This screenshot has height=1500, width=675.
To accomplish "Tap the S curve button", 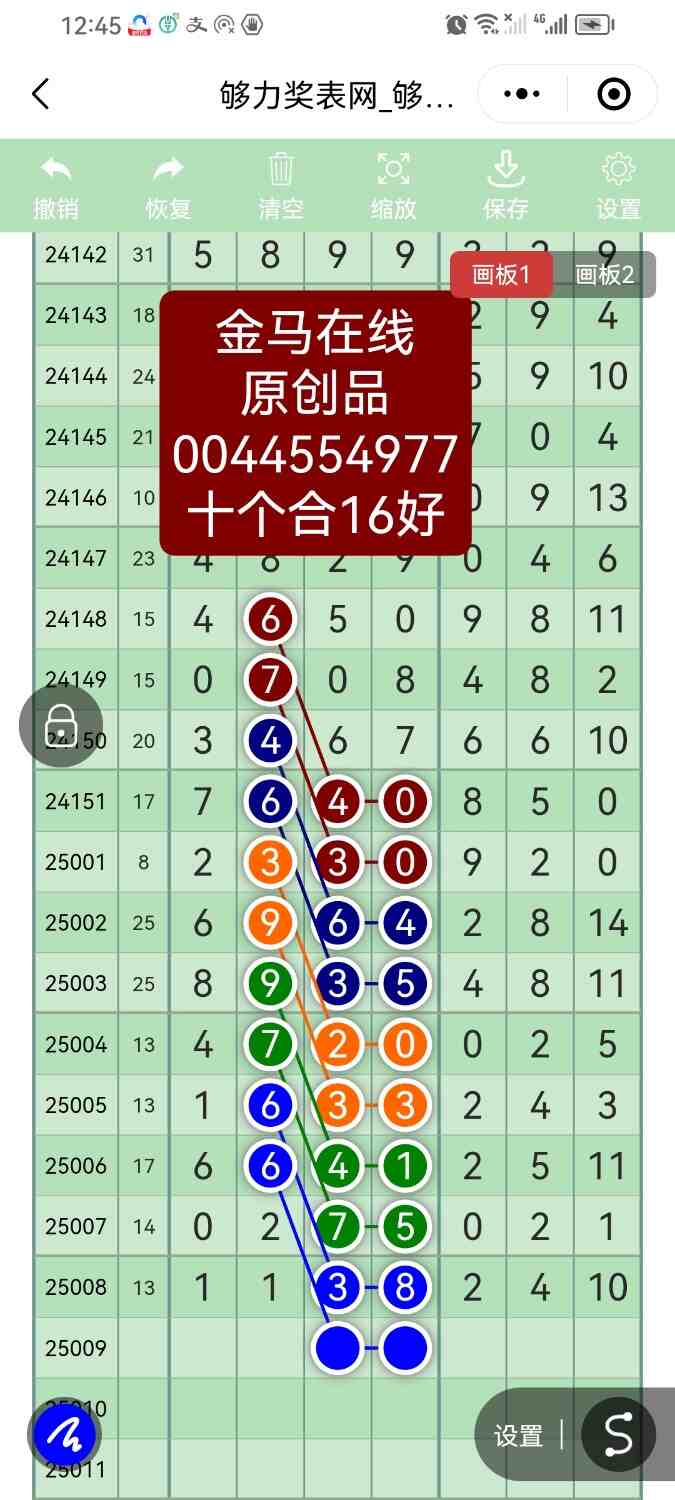I will click(x=618, y=1435).
